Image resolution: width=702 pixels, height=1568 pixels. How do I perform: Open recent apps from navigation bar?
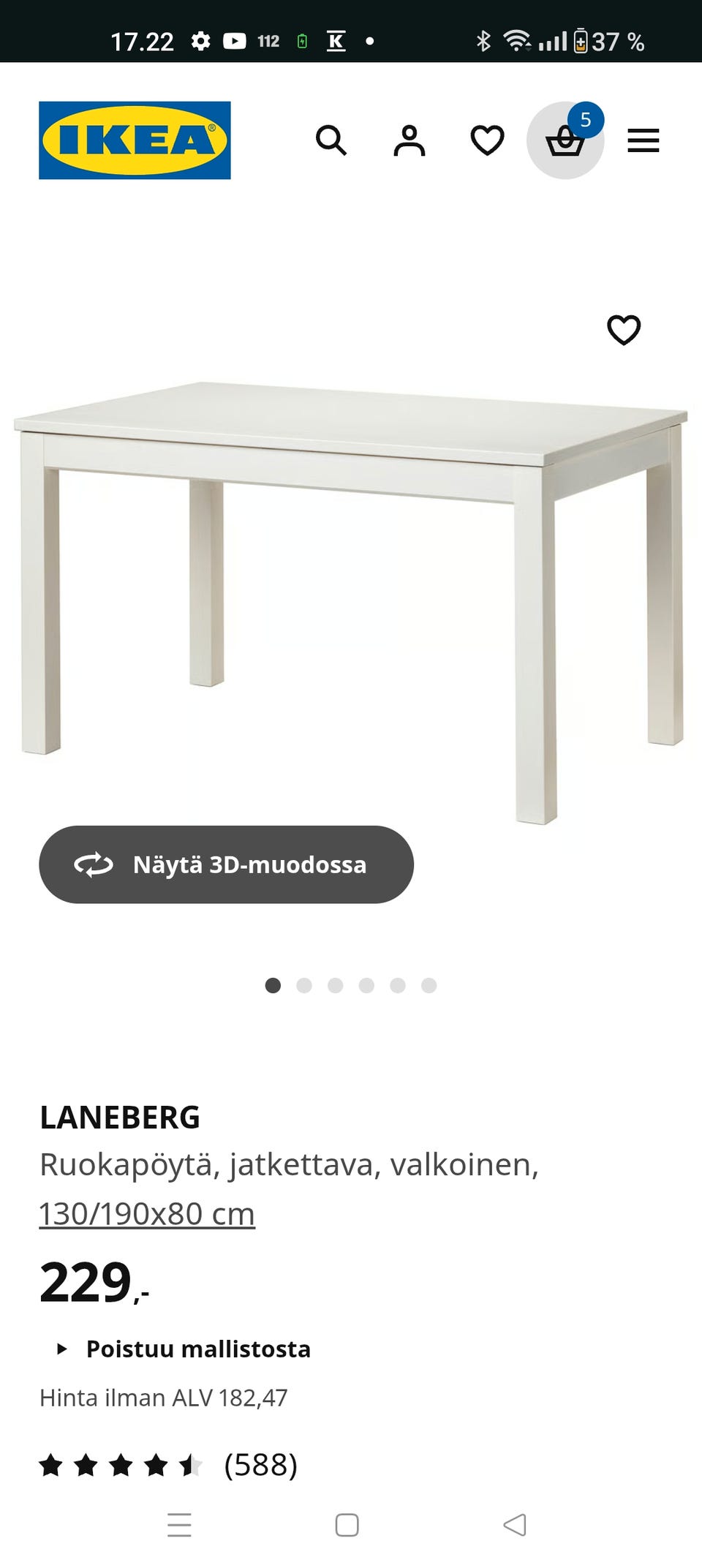coord(179,1525)
